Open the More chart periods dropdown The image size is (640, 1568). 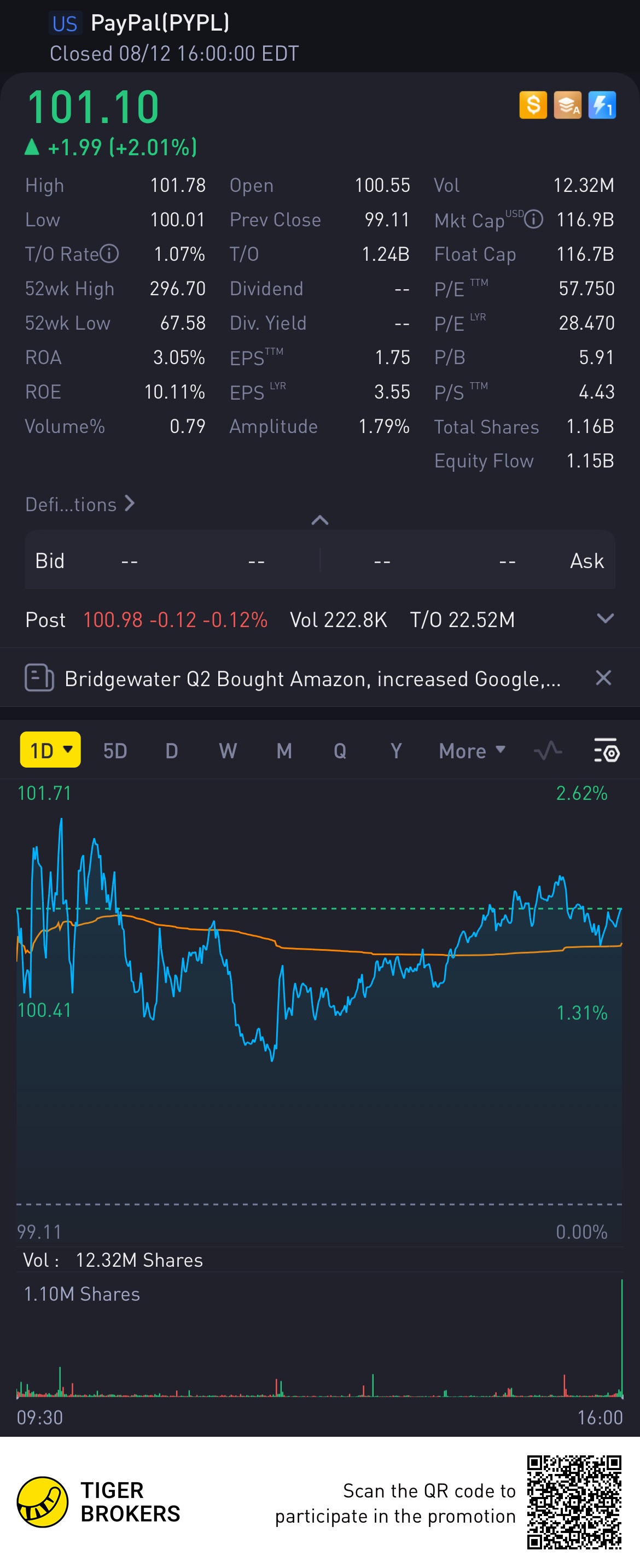pyautogui.click(x=472, y=751)
